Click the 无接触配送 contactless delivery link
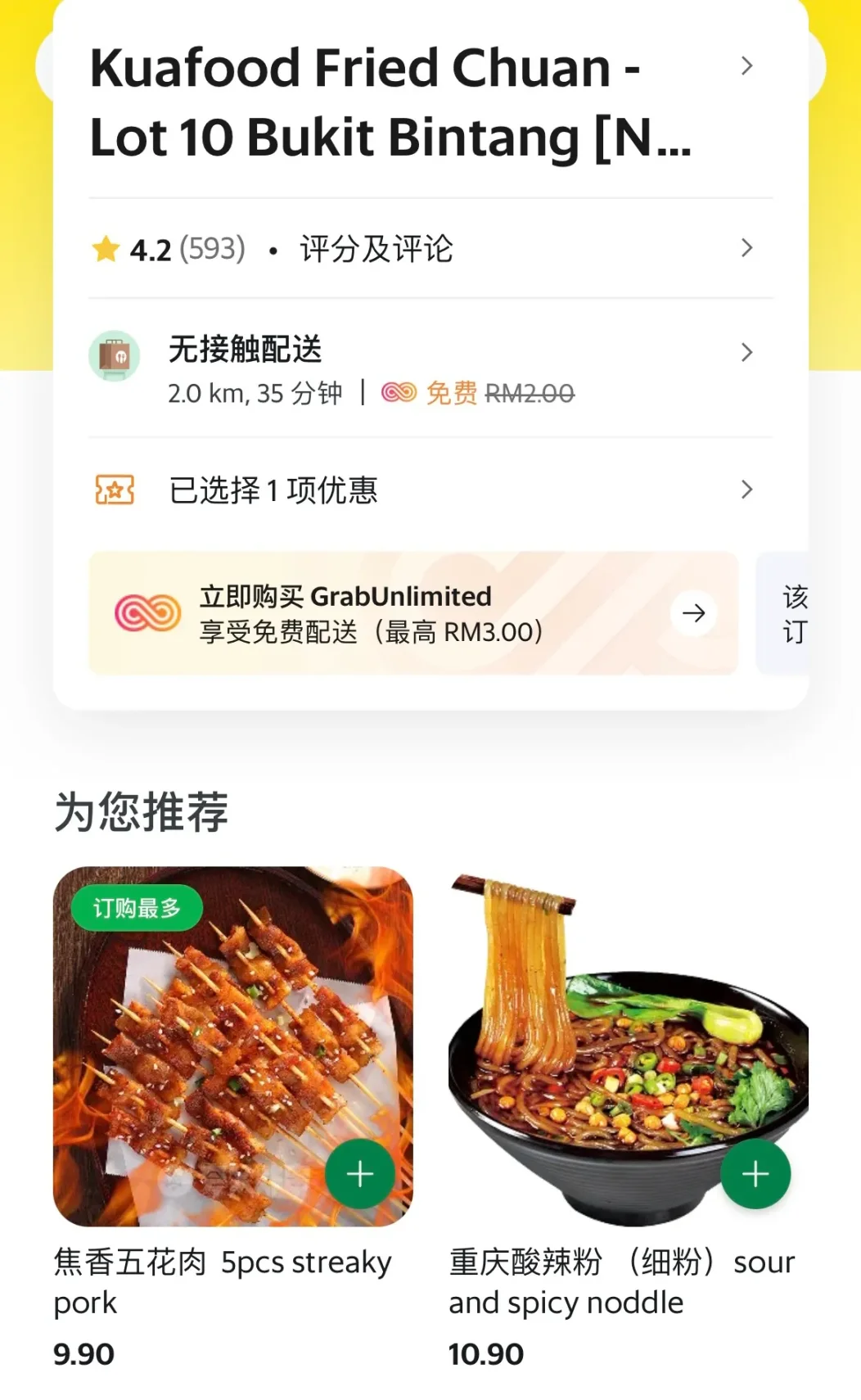 tap(244, 350)
